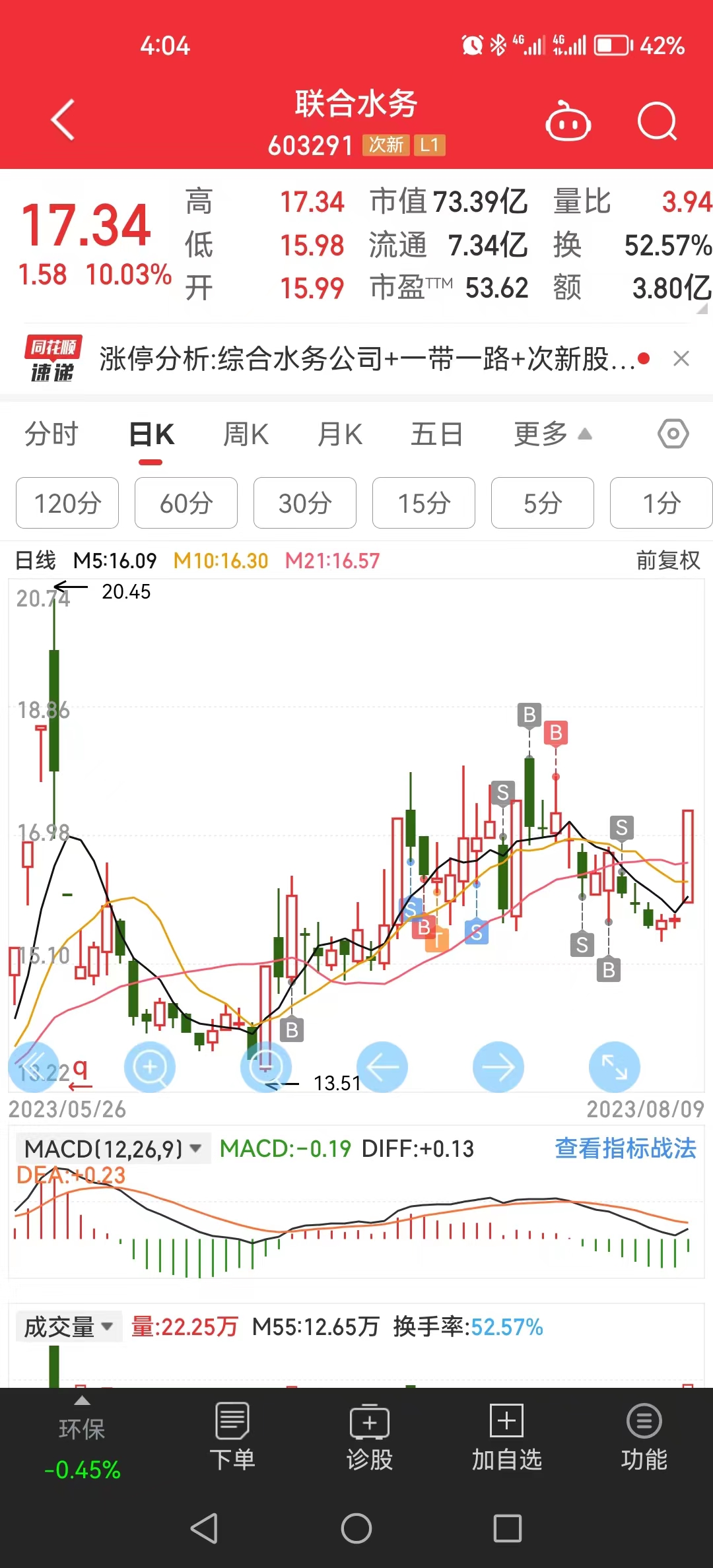Select the 15分 timeframe
Image resolution: width=713 pixels, height=1568 pixels.
click(x=423, y=504)
